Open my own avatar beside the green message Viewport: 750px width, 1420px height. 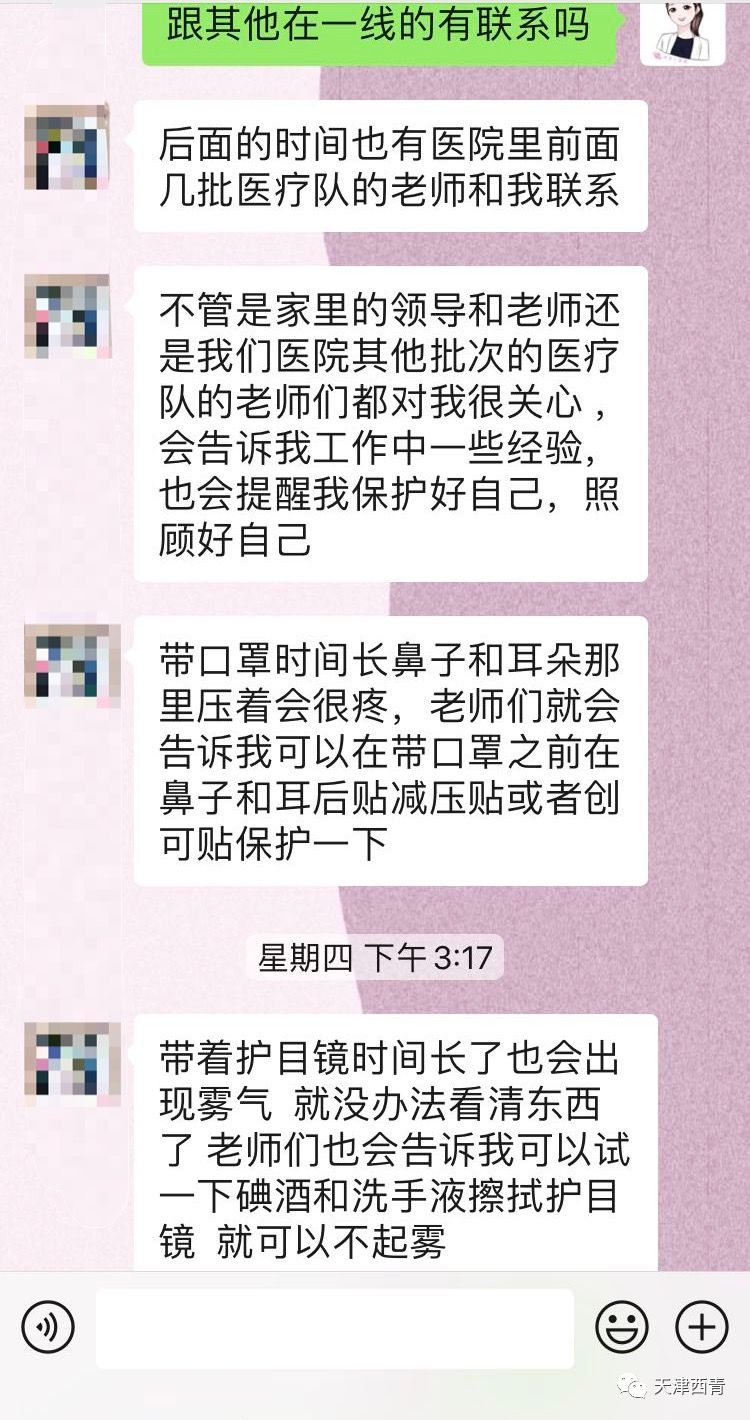pyautogui.click(x=682, y=30)
